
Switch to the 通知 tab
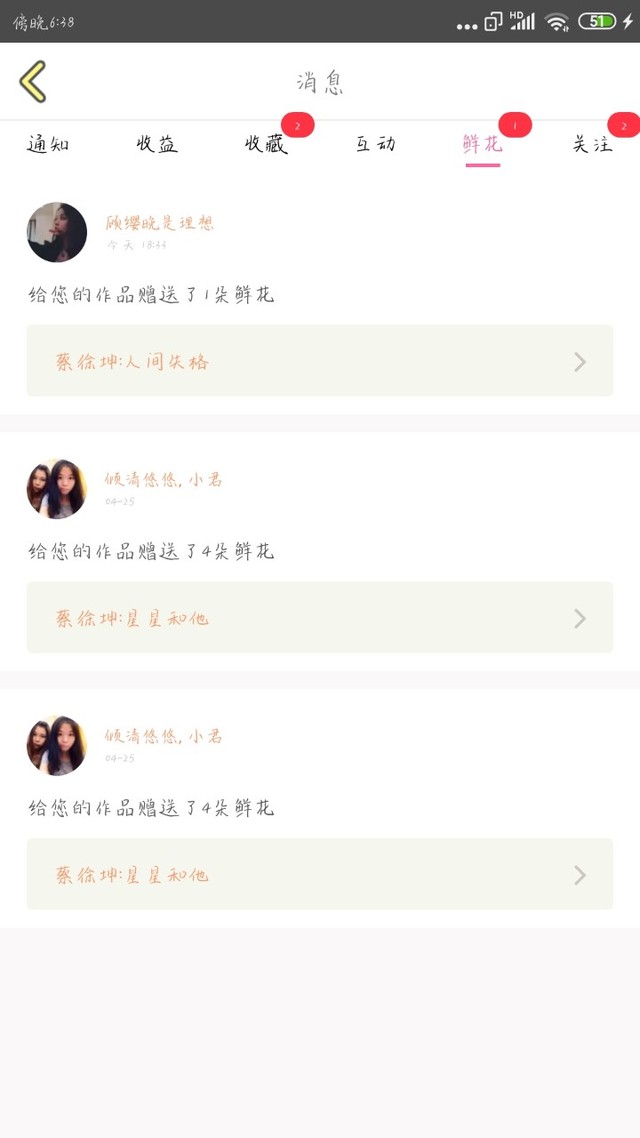(x=48, y=145)
